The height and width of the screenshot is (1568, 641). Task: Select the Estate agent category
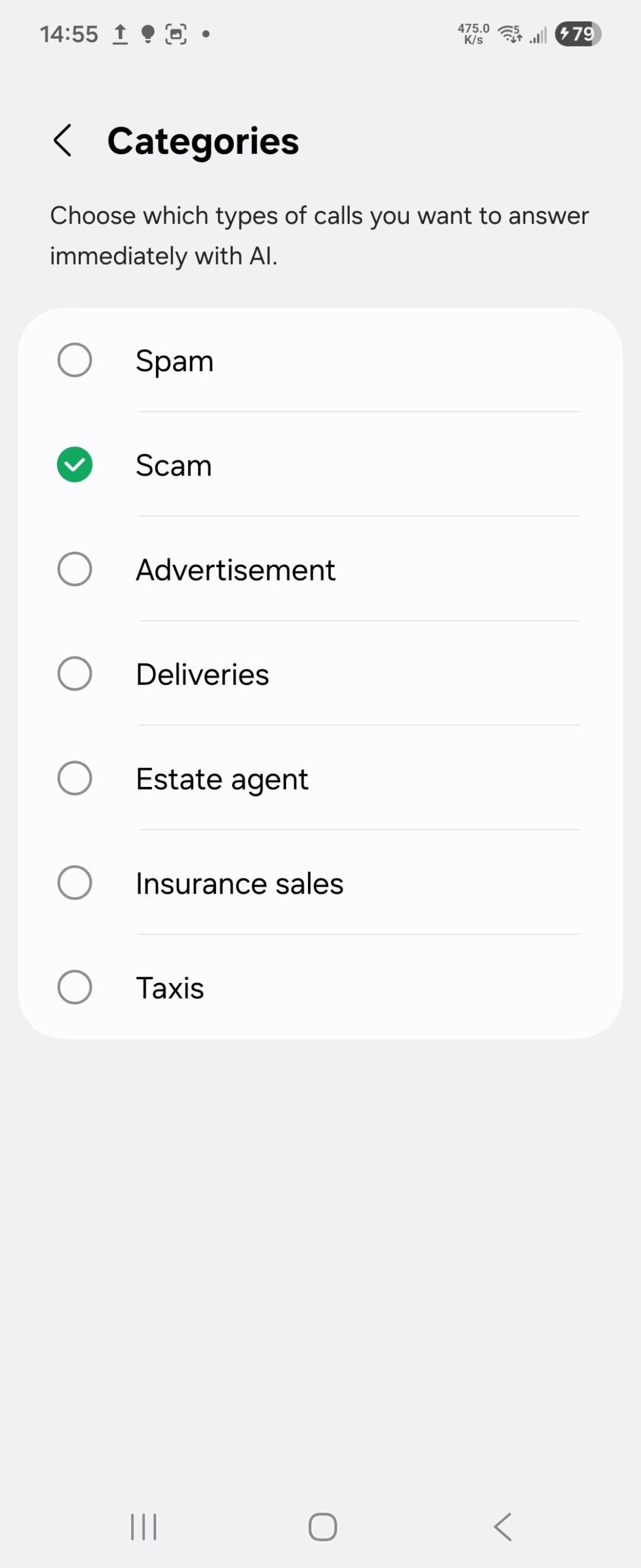75,778
